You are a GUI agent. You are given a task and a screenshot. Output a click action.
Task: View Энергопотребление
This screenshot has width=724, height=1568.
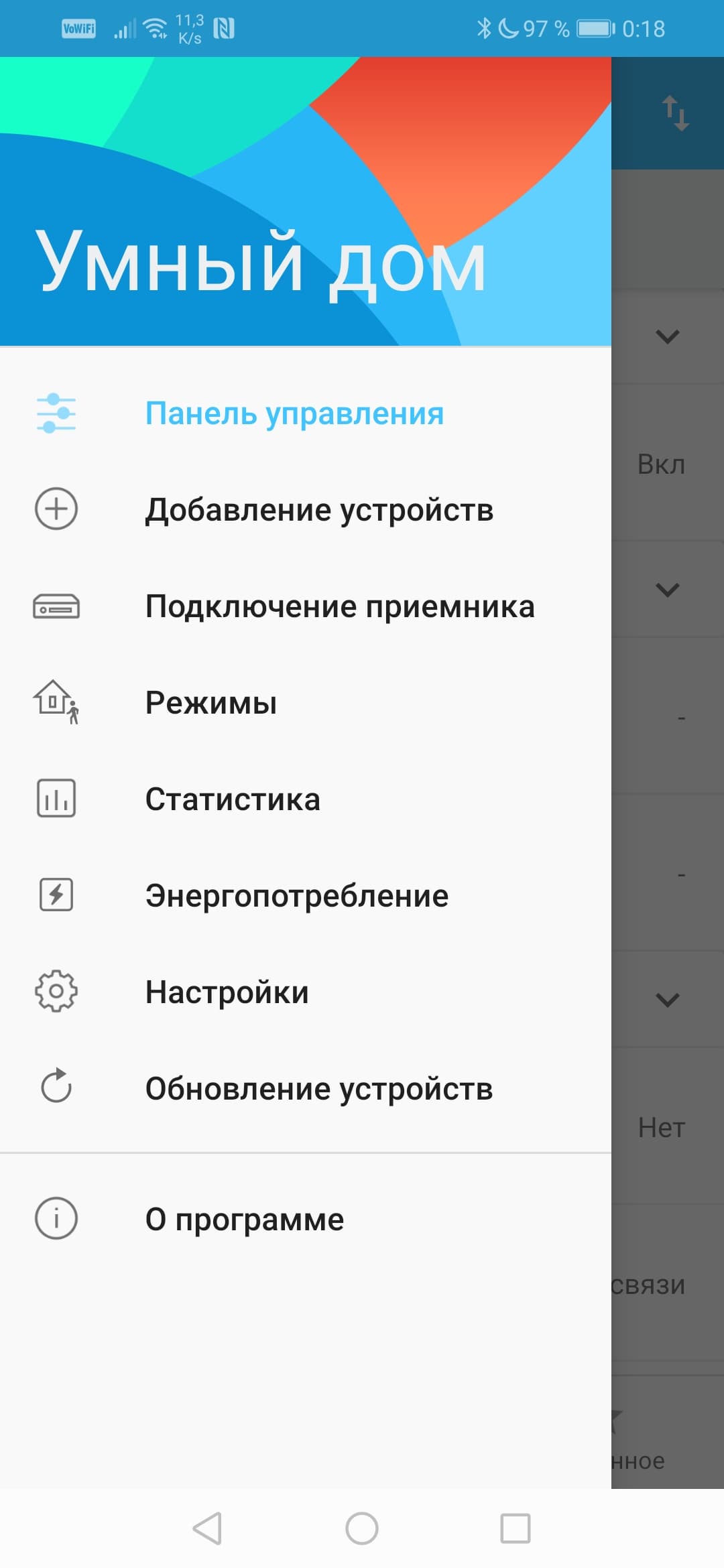point(296,896)
